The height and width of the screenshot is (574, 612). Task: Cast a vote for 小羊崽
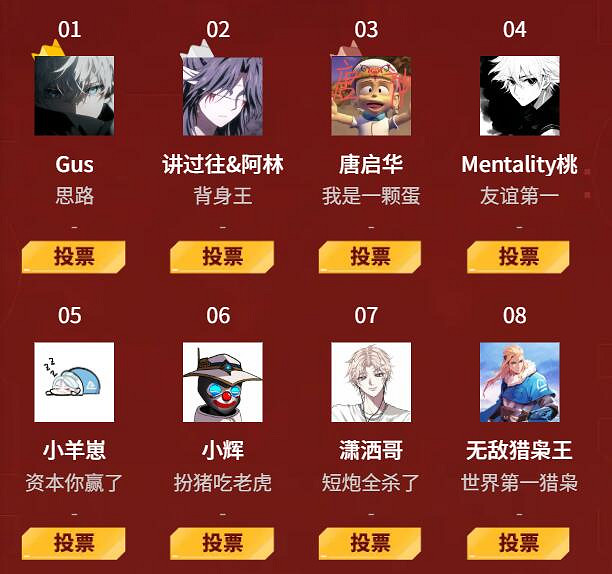pos(73,543)
